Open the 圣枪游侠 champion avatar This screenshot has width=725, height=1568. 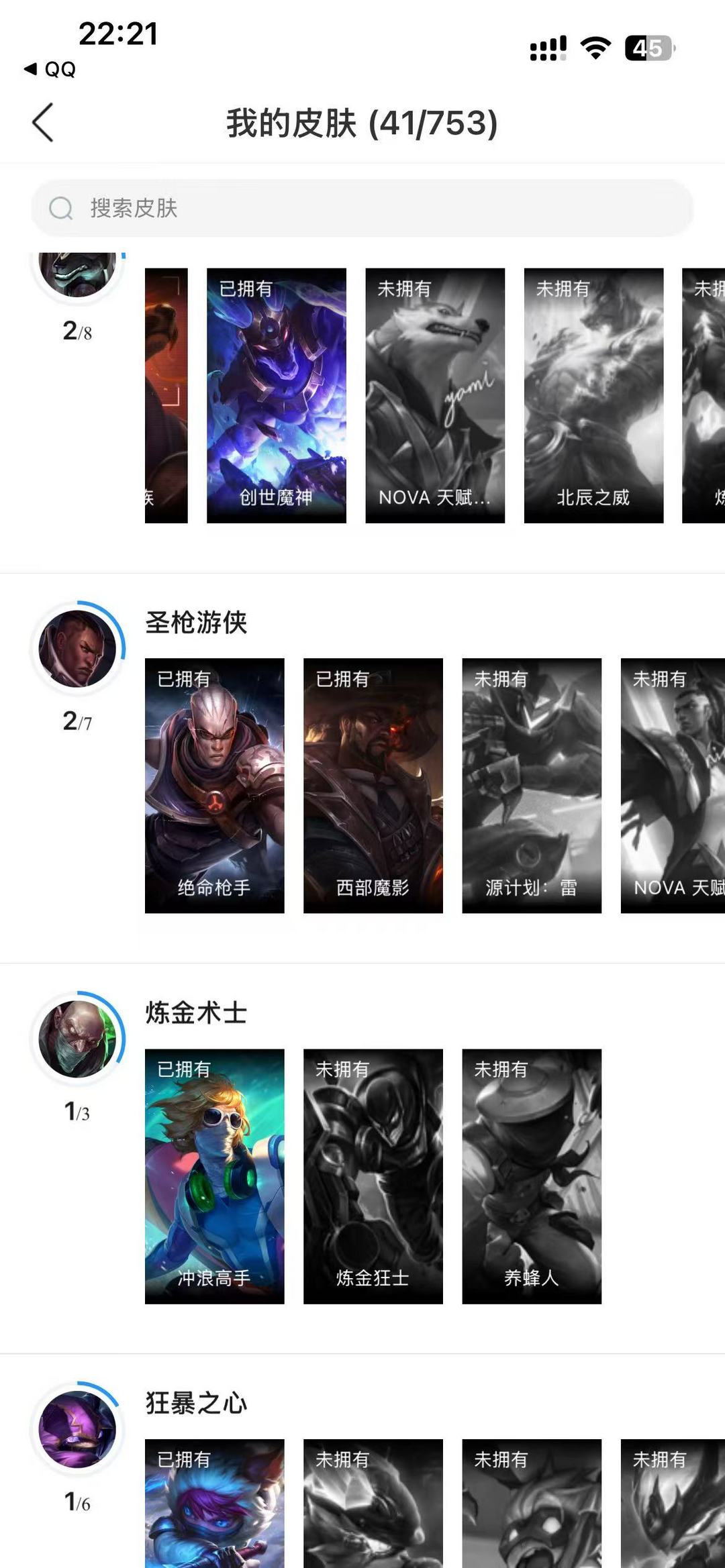coord(77,649)
